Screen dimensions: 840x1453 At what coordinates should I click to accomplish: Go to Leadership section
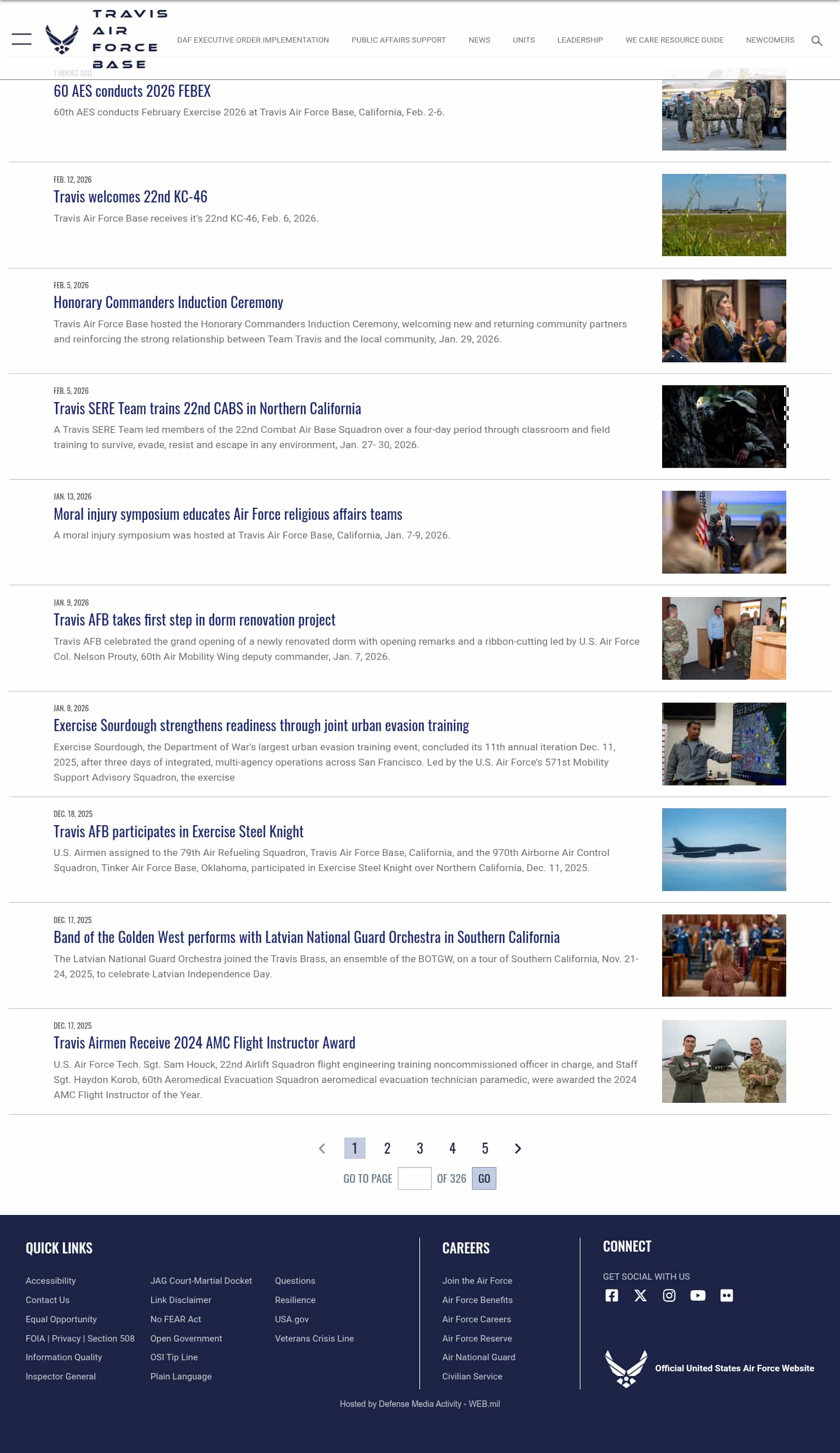tap(579, 40)
